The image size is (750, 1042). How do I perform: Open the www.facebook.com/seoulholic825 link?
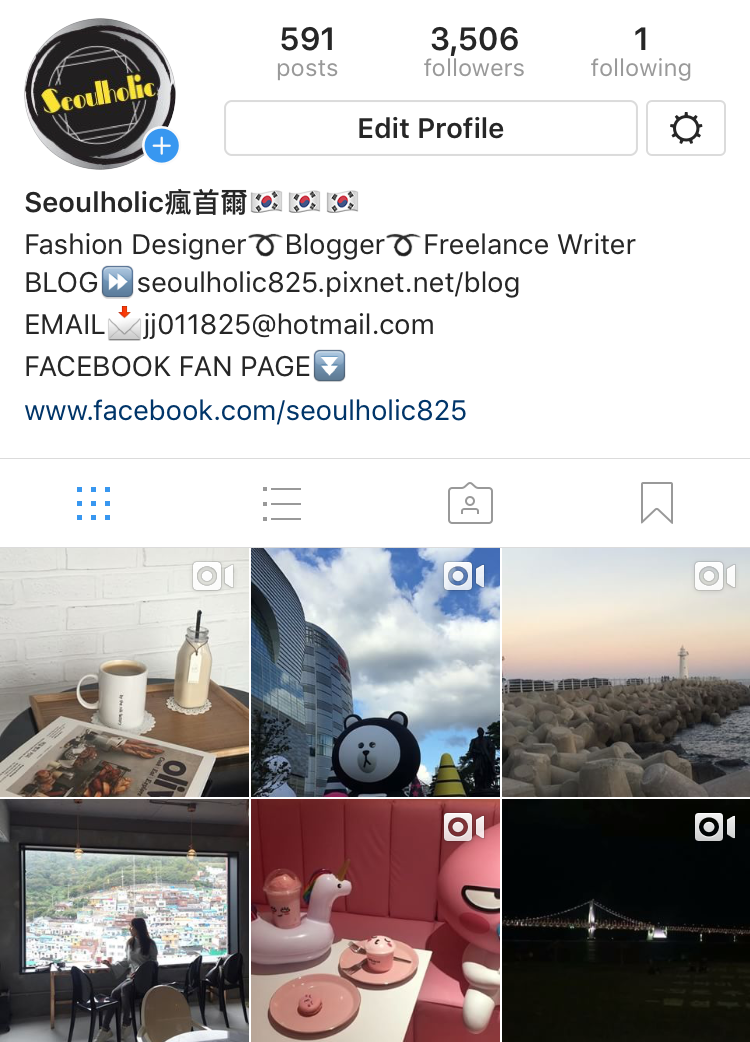245,410
